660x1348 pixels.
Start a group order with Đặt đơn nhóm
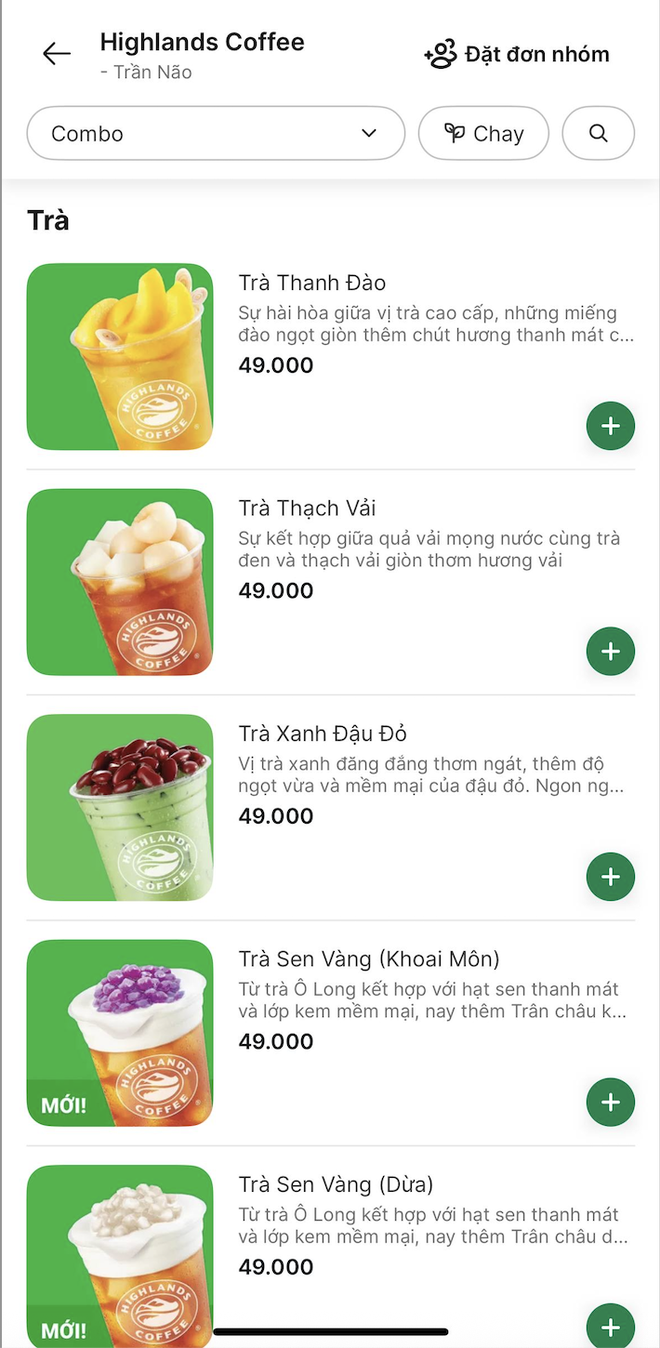(516, 54)
